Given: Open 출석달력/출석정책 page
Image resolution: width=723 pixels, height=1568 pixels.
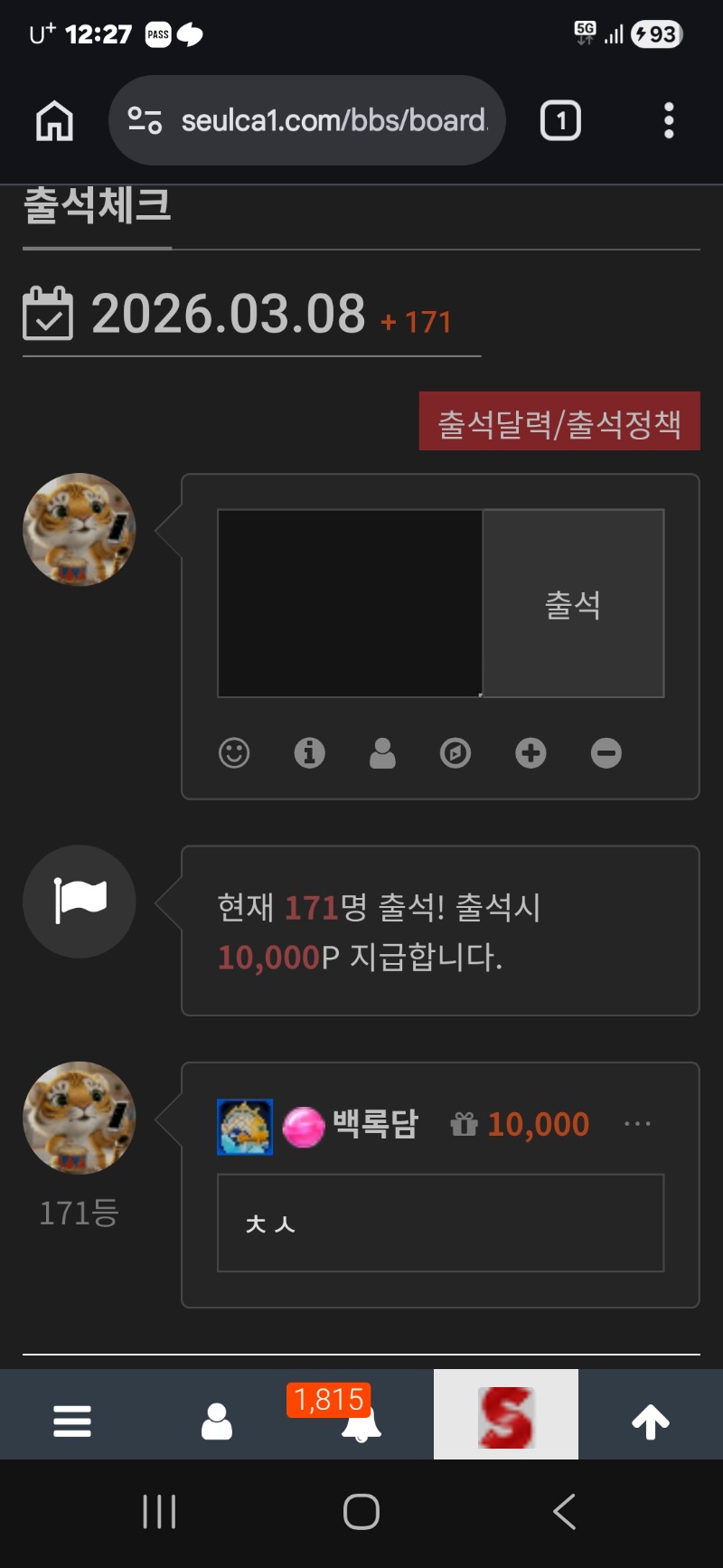Looking at the screenshot, I should (559, 421).
